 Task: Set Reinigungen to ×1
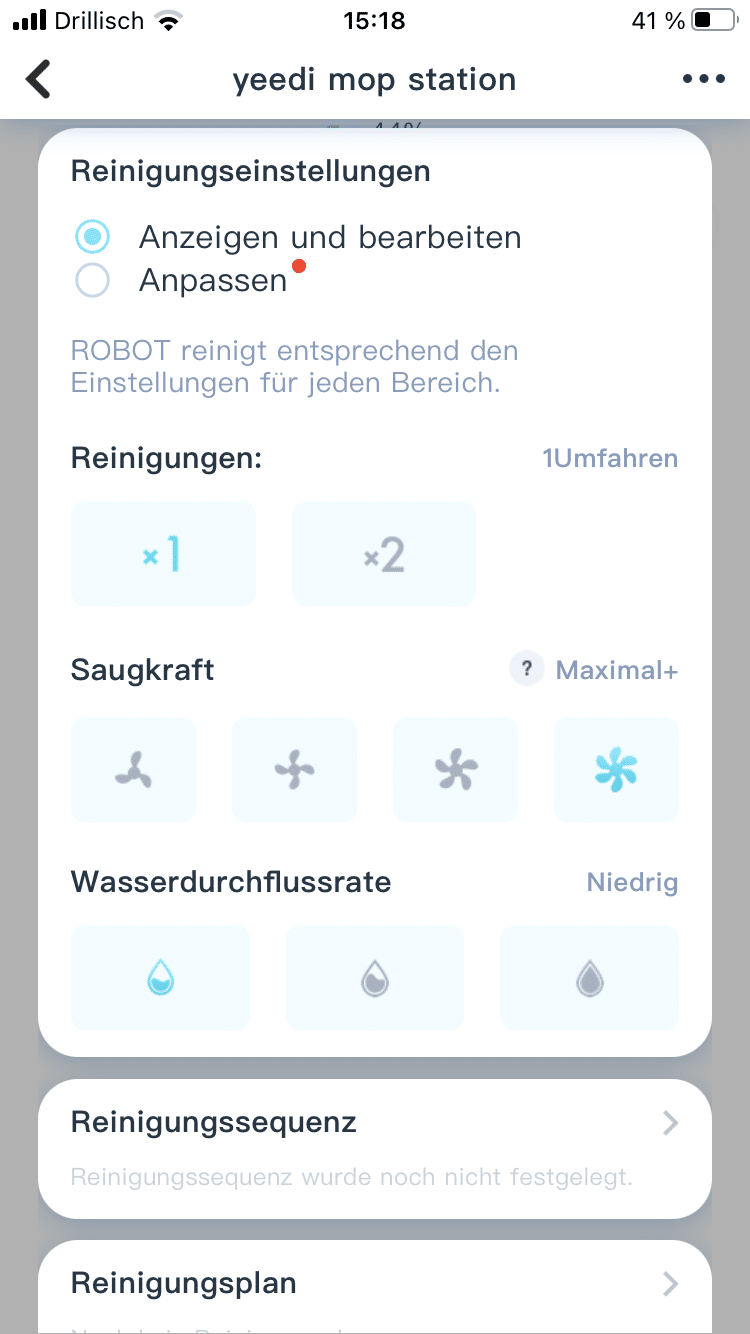click(163, 554)
